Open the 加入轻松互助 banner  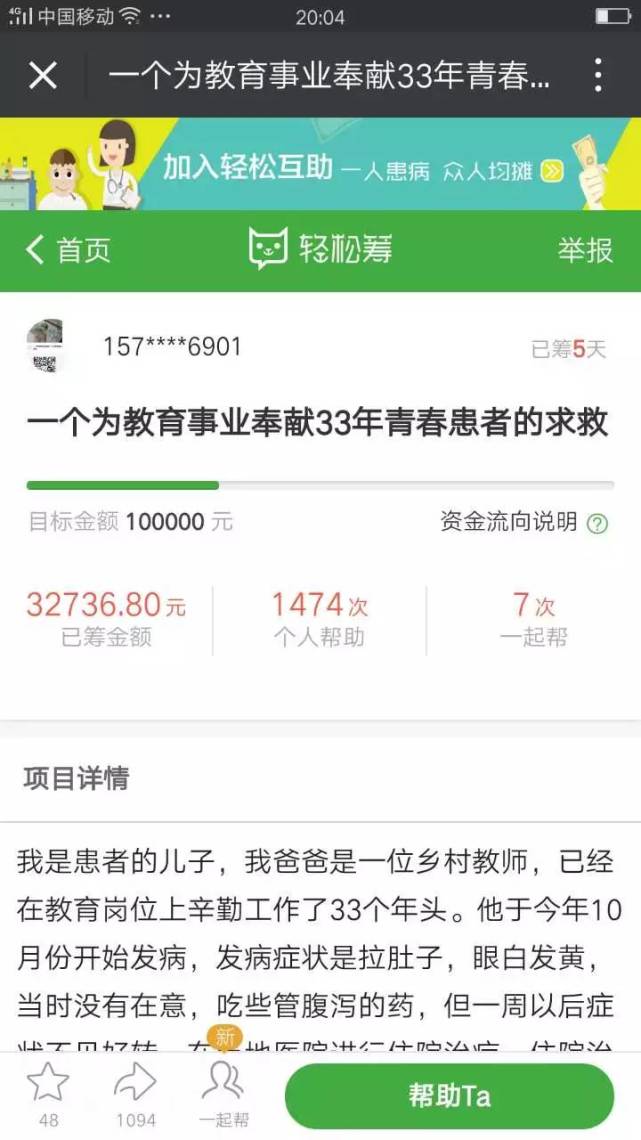(320, 164)
